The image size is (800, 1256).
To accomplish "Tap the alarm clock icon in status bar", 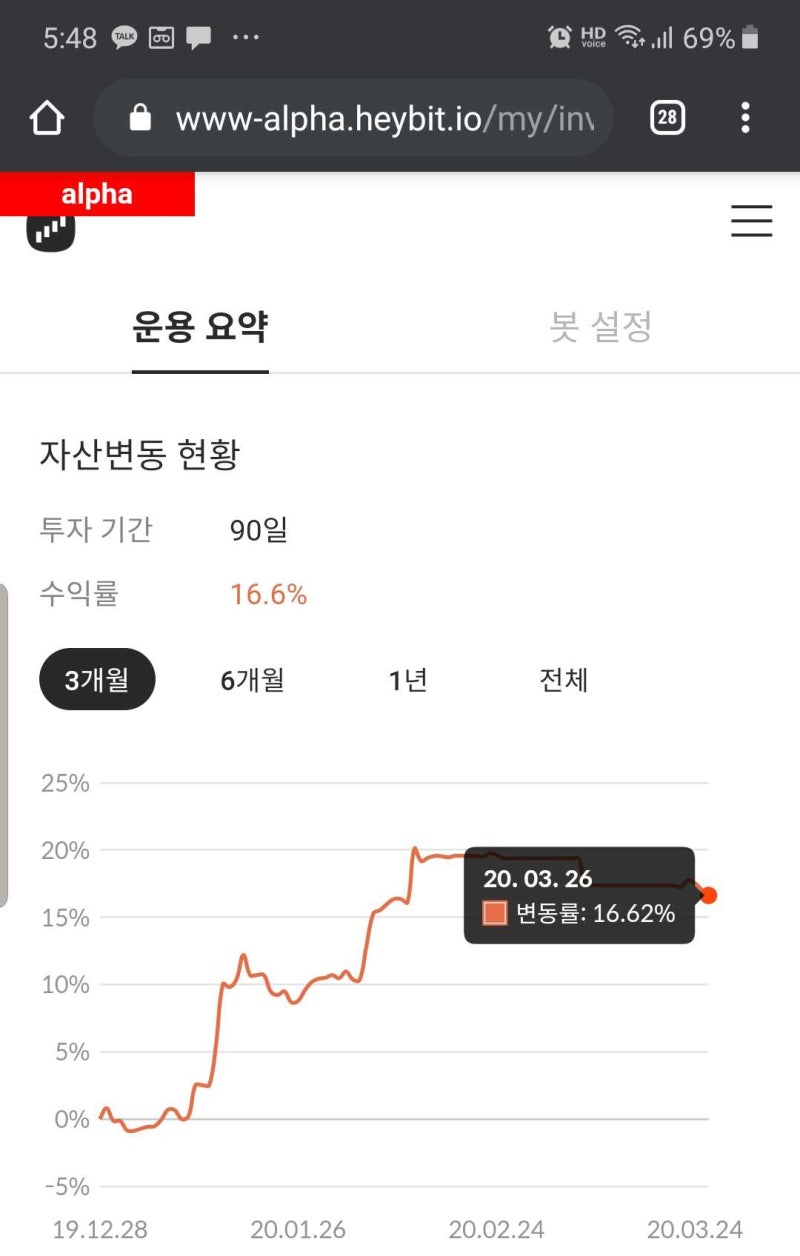I will [x=559, y=37].
